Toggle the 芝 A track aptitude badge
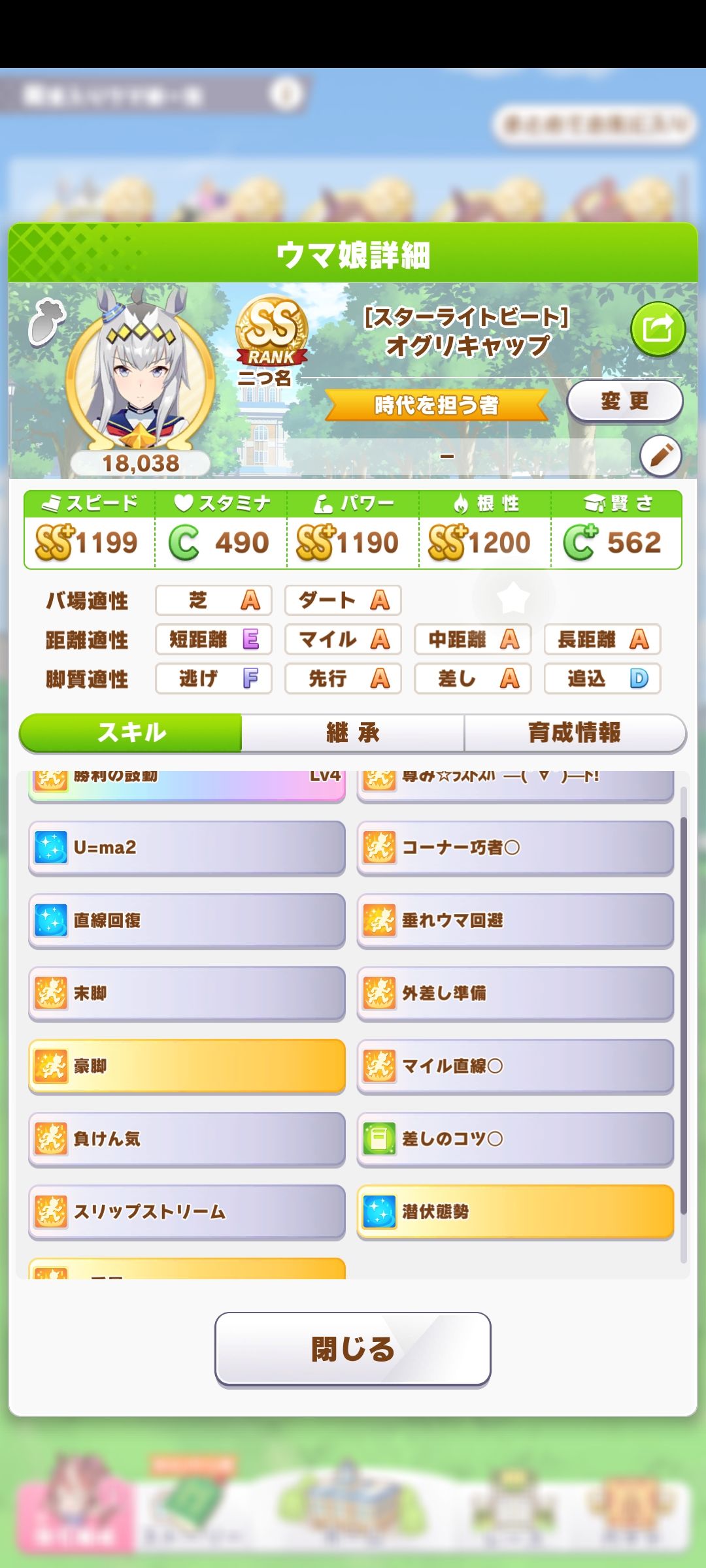Image resolution: width=706 pixels, height=1568 pixels. pyautogui.click(x=212, y=600)
